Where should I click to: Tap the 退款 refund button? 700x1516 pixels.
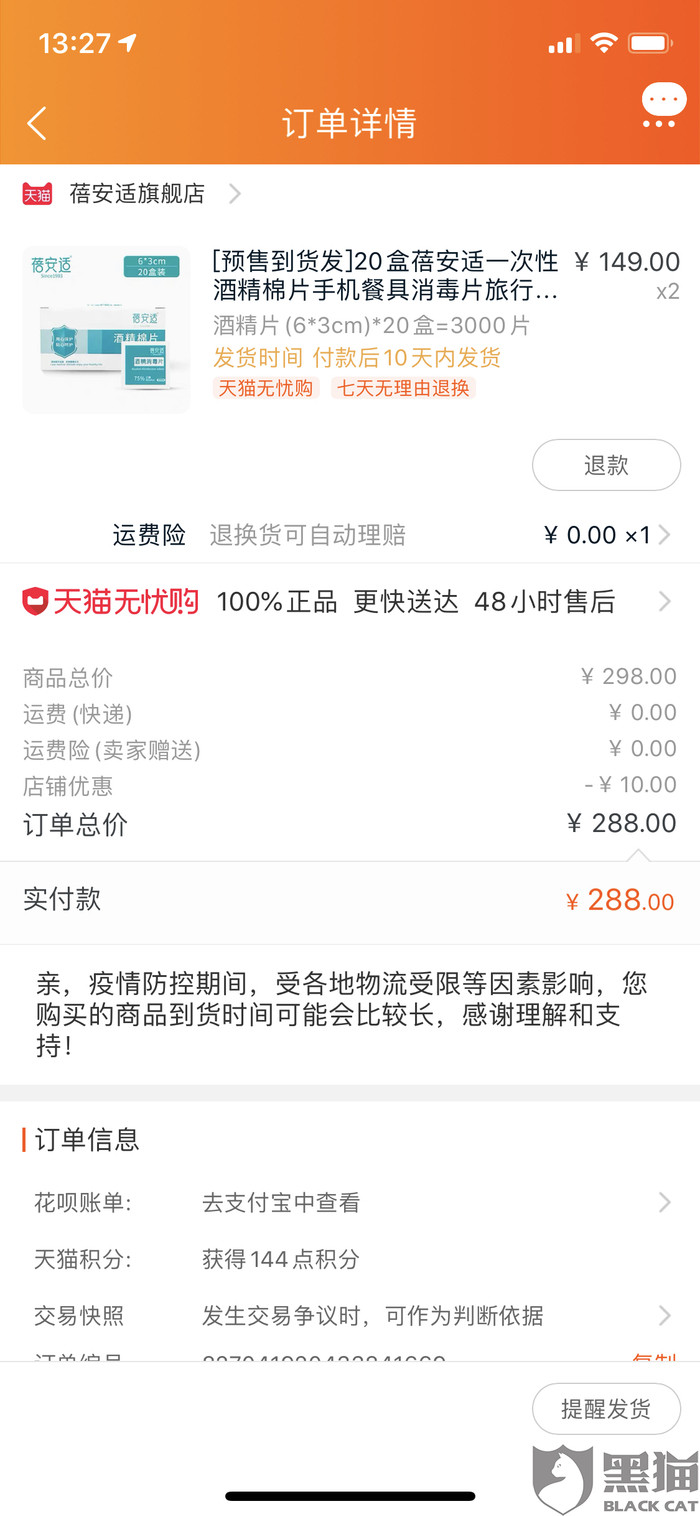tap(606, 465)
